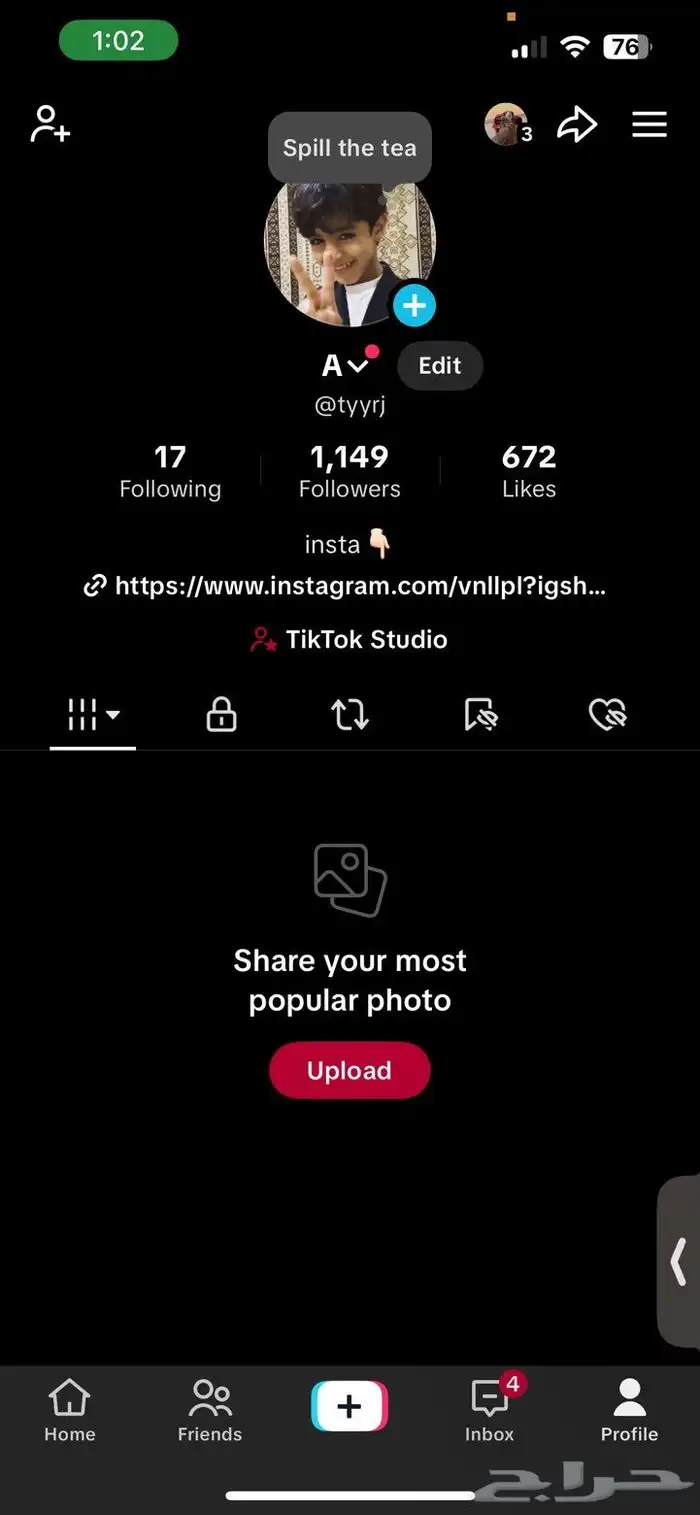Switch to the private videos lock tab
The height and width of the screenshot is (1515, 700).
(x=221, y=715)
